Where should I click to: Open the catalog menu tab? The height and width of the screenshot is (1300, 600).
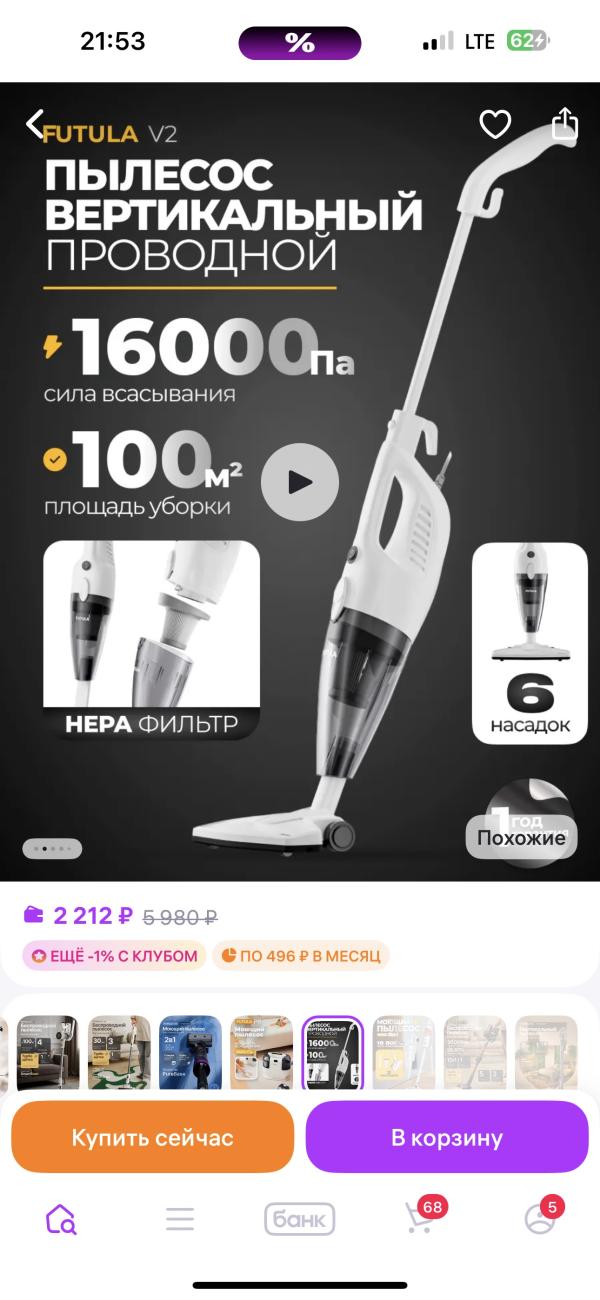[x=180, y=1219]
